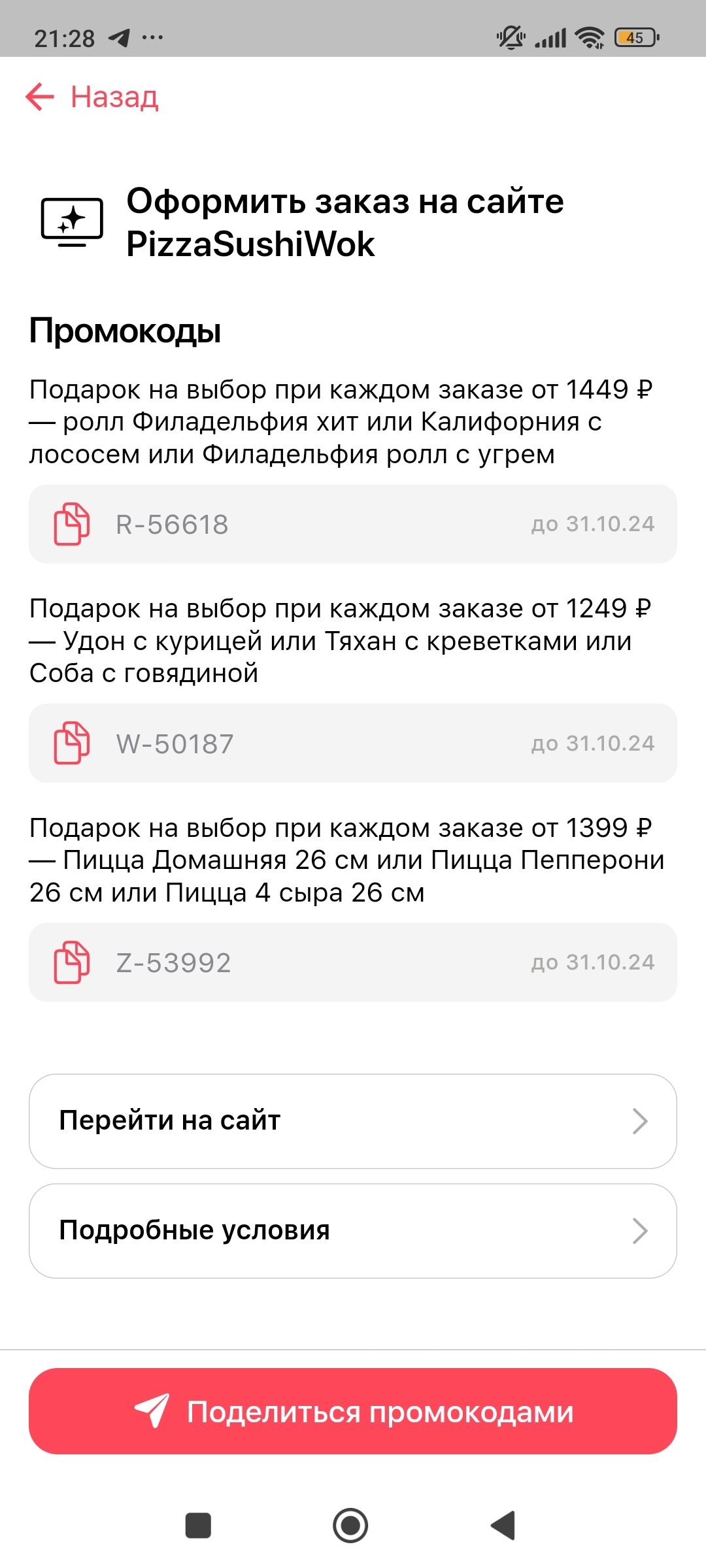
Task: Go to the system home screen
Action: [350, 1526]
